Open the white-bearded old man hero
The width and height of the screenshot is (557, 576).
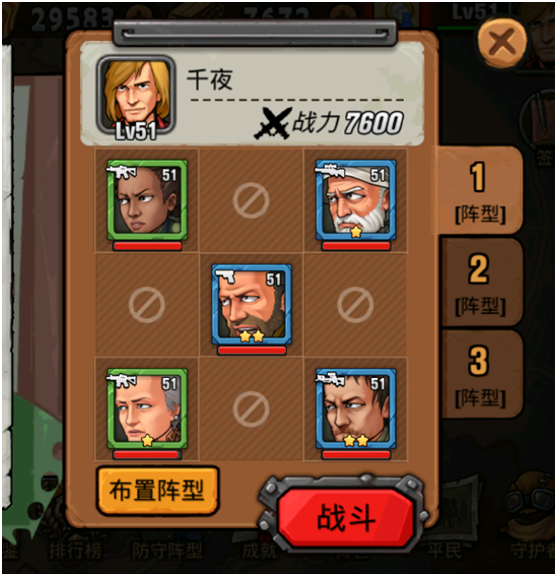[x=356, y=200]
